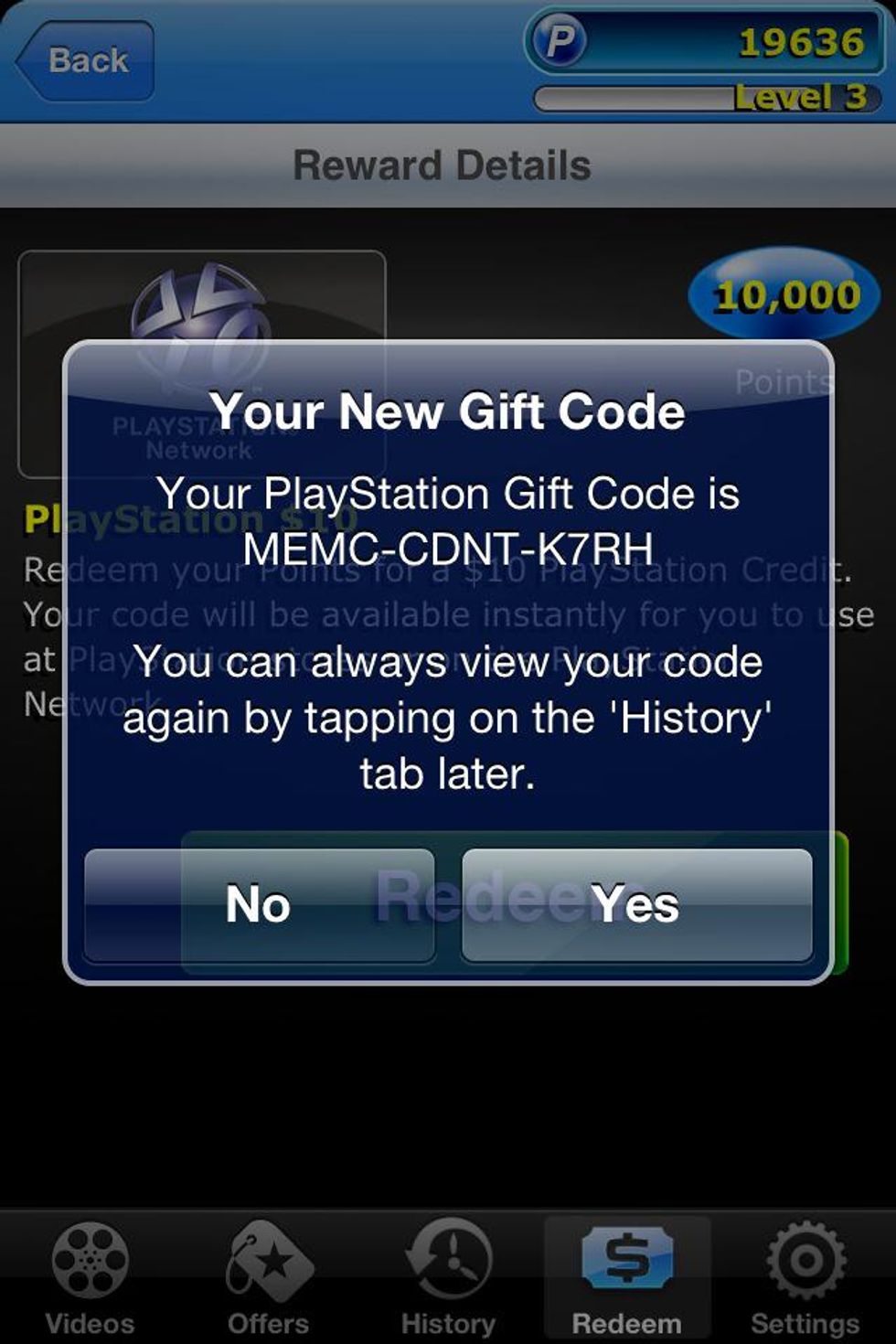The width and height of the screenshot is (896, 1344).
Task: Choose No in the gift code dialog
Action: click(x=259, y=904)
